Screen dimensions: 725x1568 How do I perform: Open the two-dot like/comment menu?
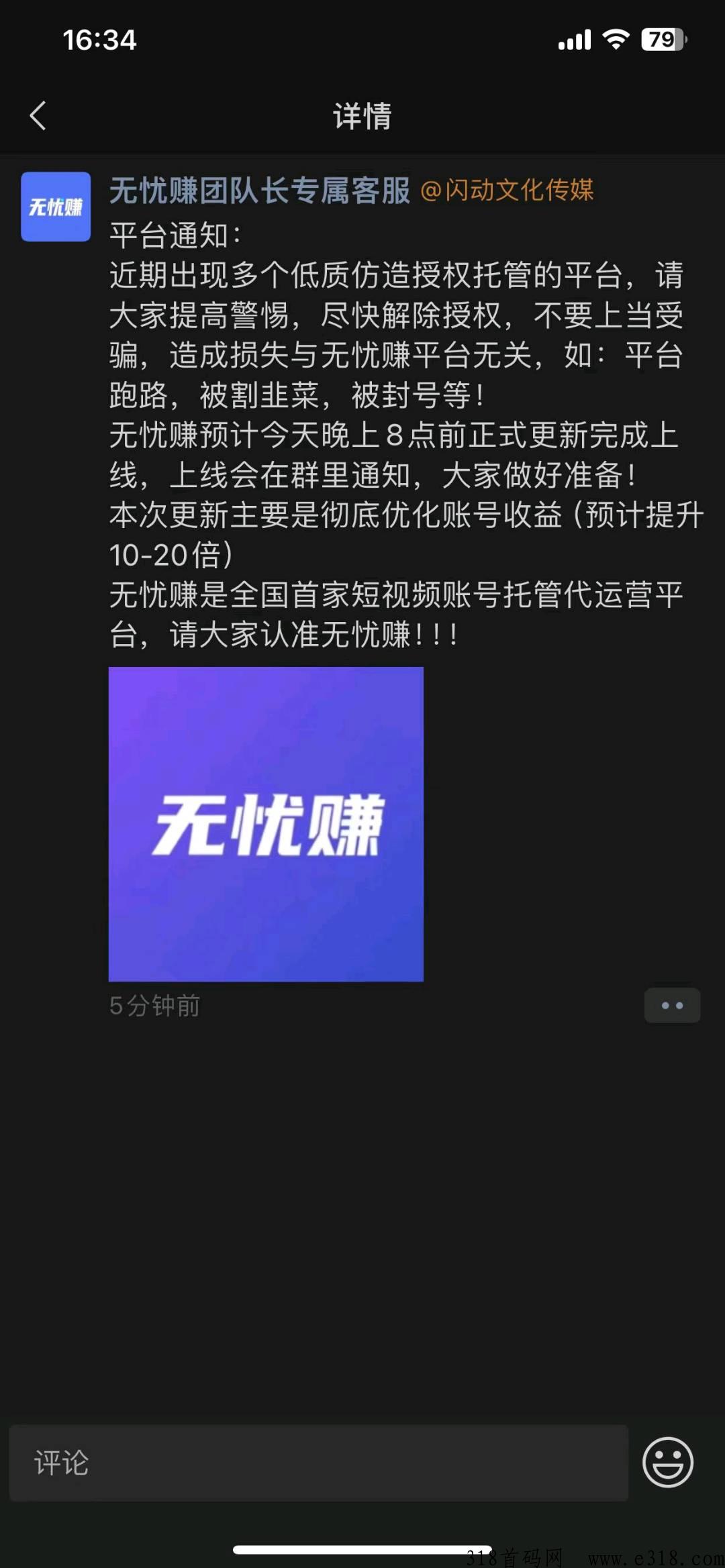point(672,1005)
